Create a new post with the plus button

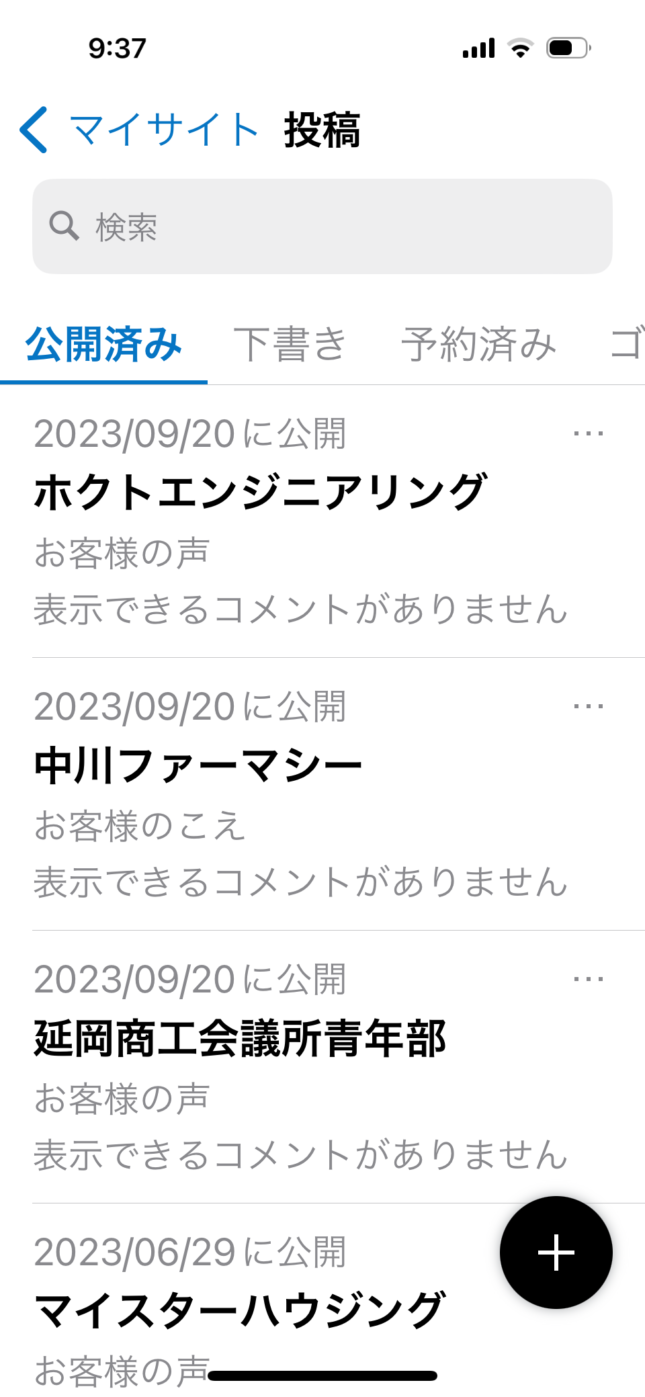click(x=556, y=1253)
